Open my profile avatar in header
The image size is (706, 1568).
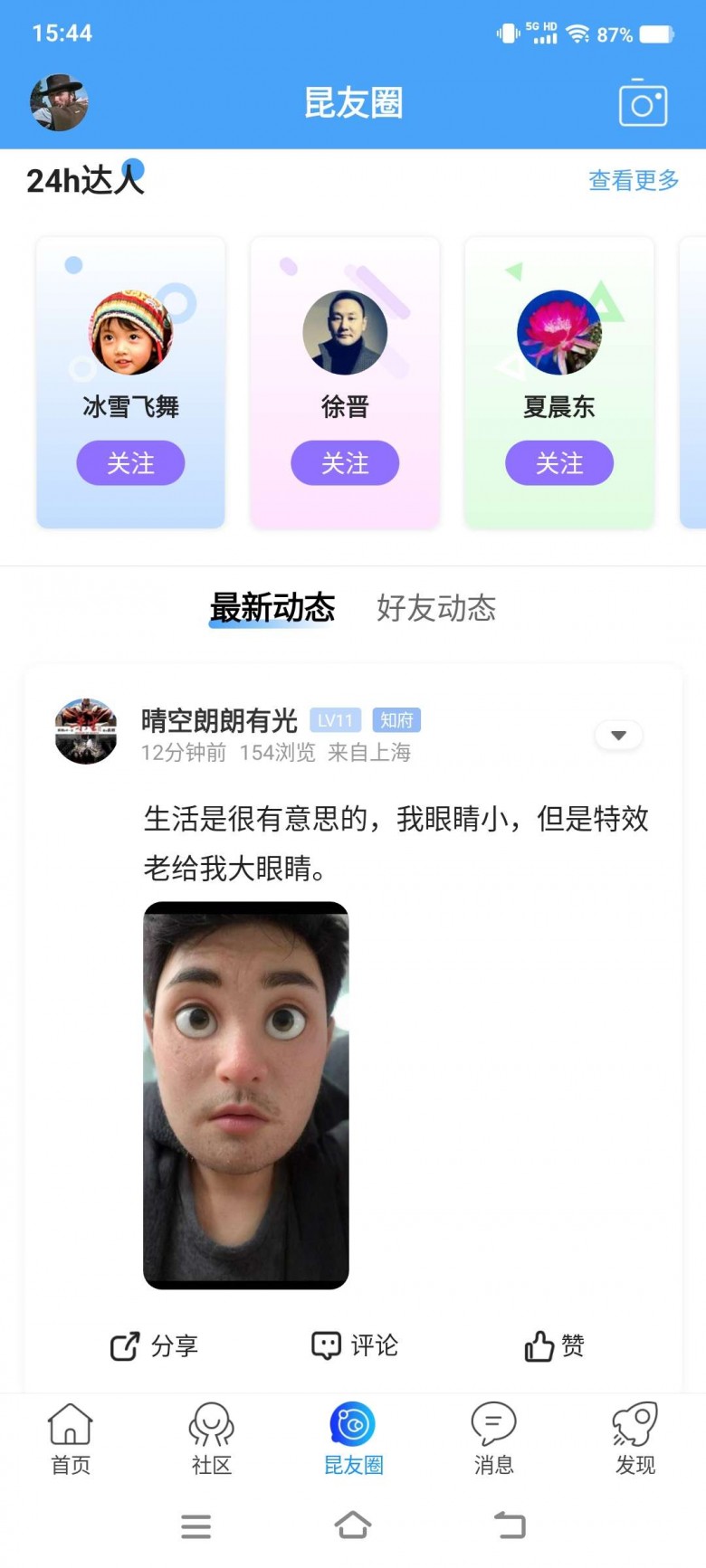59,103
